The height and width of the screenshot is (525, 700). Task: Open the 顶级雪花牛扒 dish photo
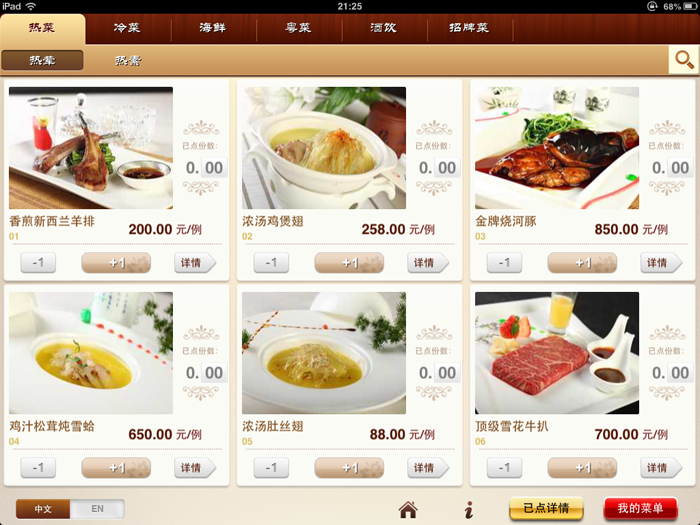click(x=556, y=353)
